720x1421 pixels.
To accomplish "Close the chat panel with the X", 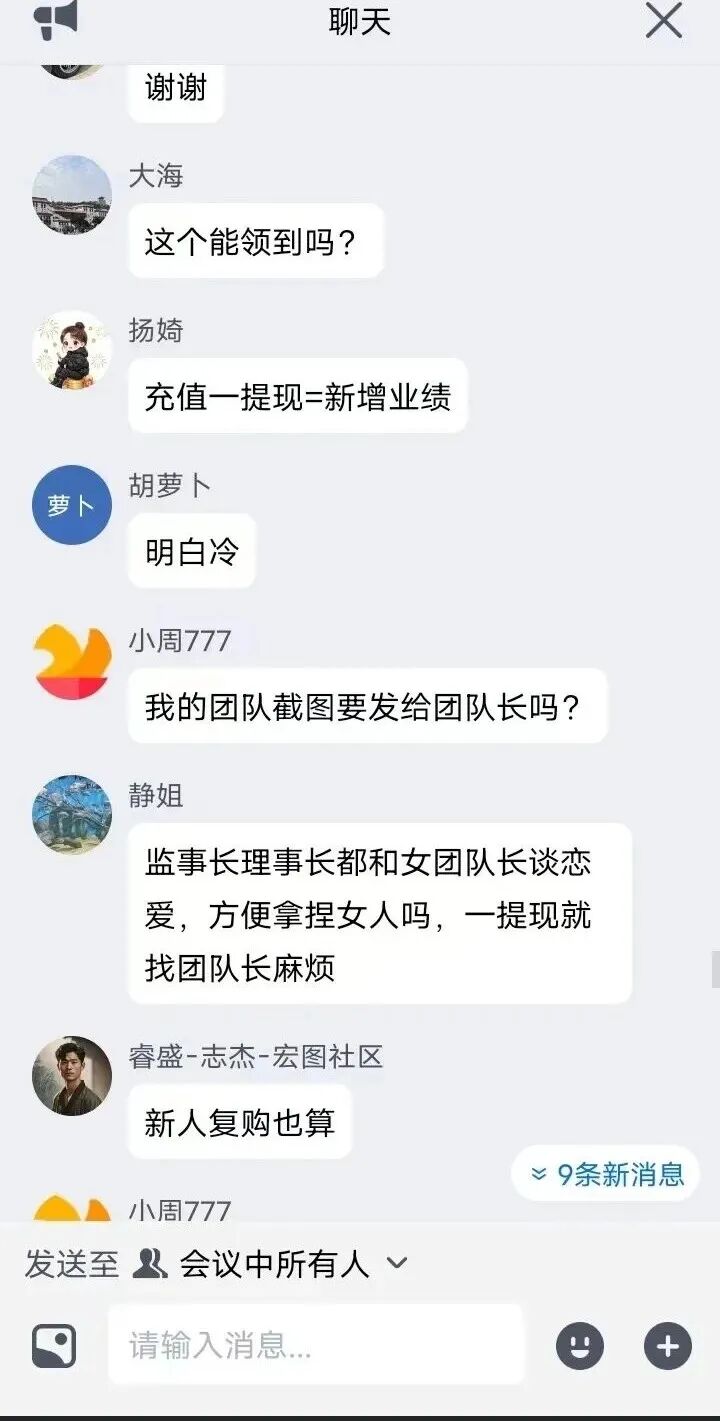I will click(663, 21).
